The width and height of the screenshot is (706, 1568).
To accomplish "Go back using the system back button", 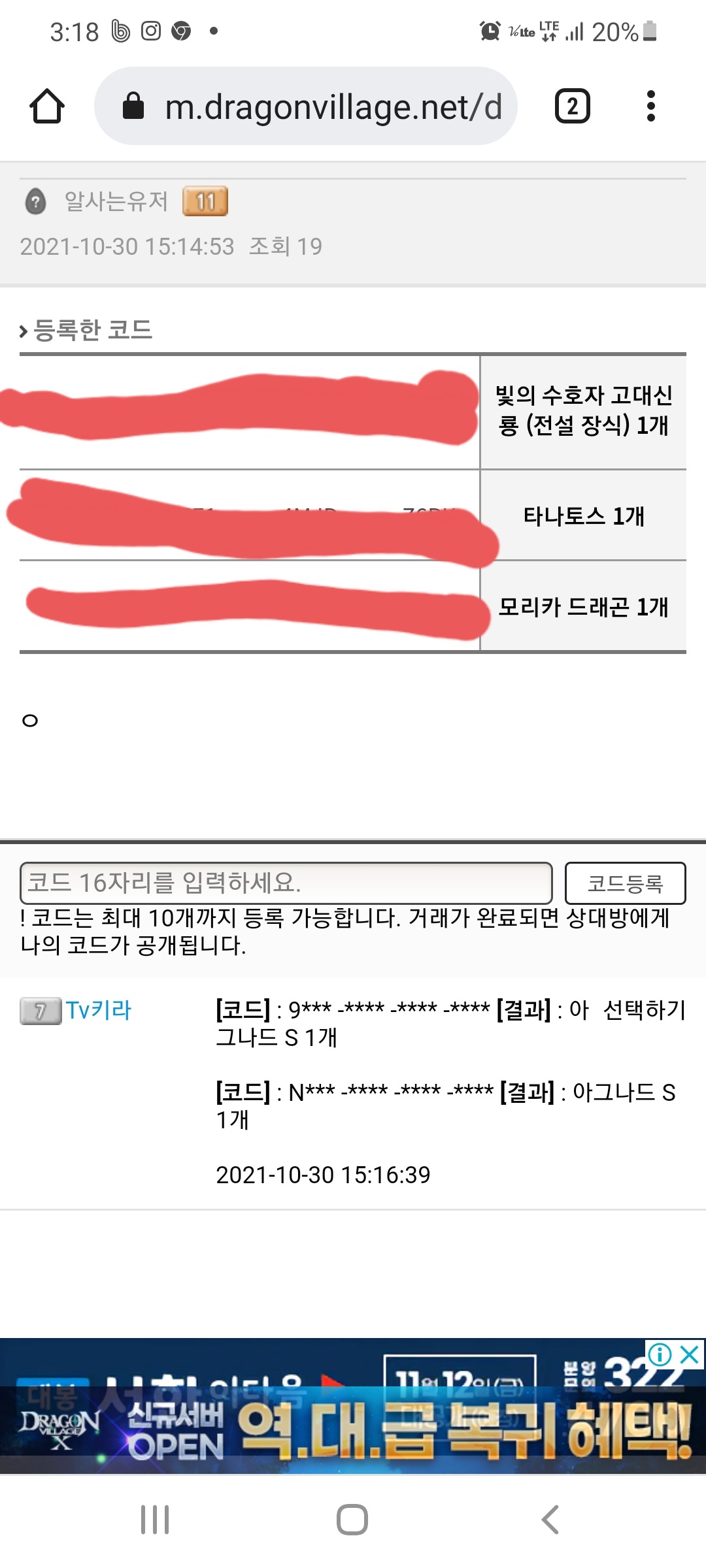I will point(550,1520).
